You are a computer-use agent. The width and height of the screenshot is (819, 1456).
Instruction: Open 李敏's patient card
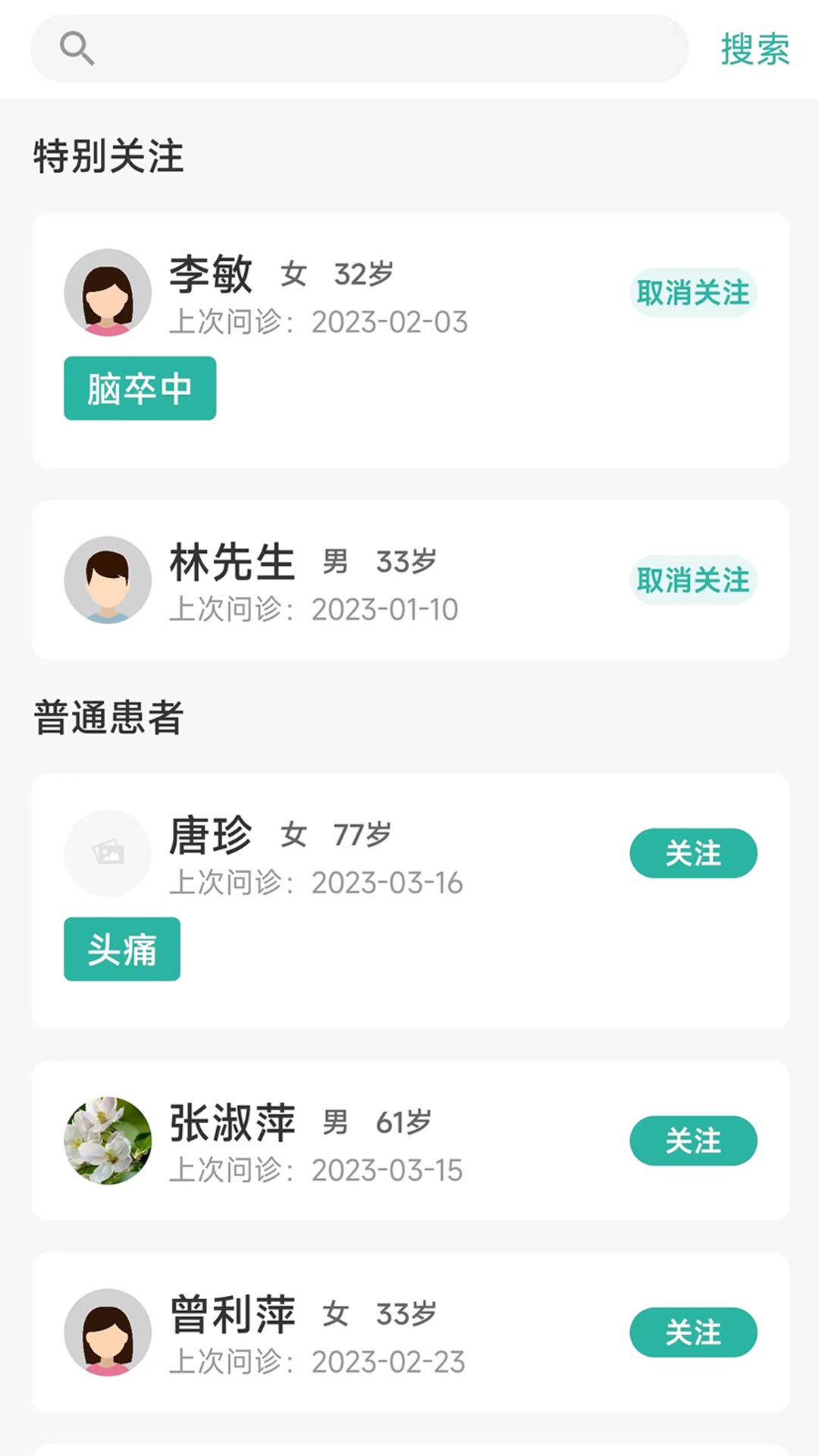pos(409,340)
